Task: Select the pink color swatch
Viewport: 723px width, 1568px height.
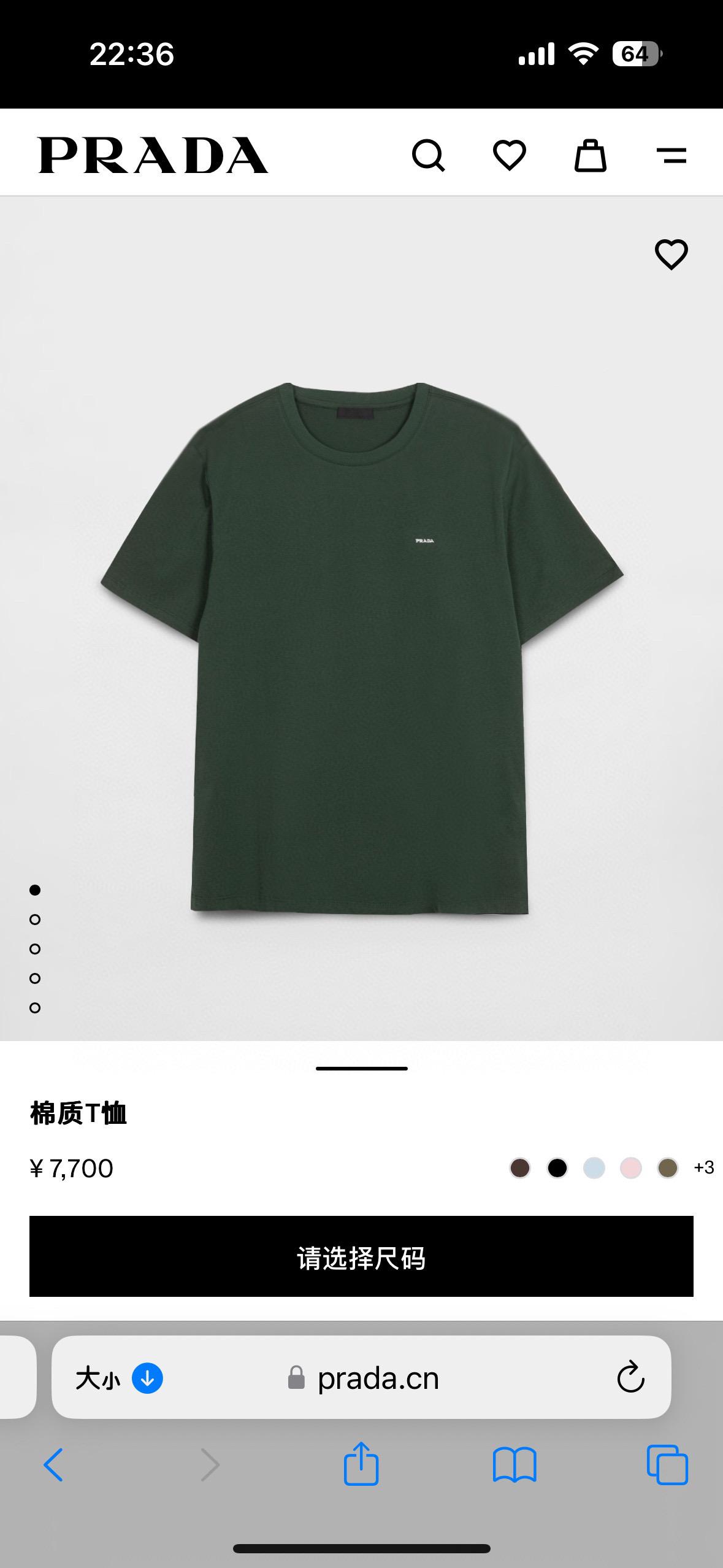Action: click(630, 1167)
